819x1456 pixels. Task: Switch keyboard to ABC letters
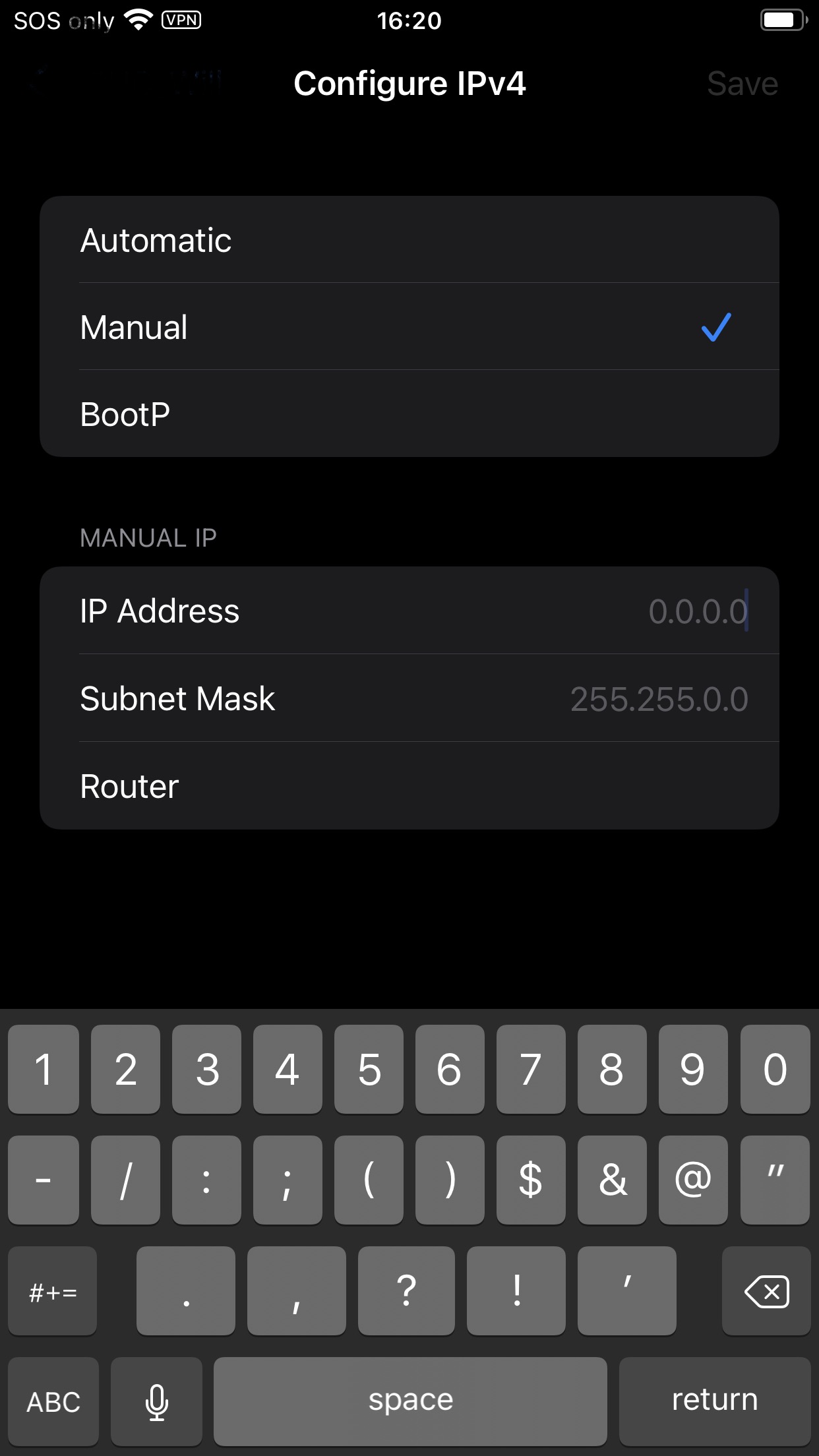(53, 1401)
